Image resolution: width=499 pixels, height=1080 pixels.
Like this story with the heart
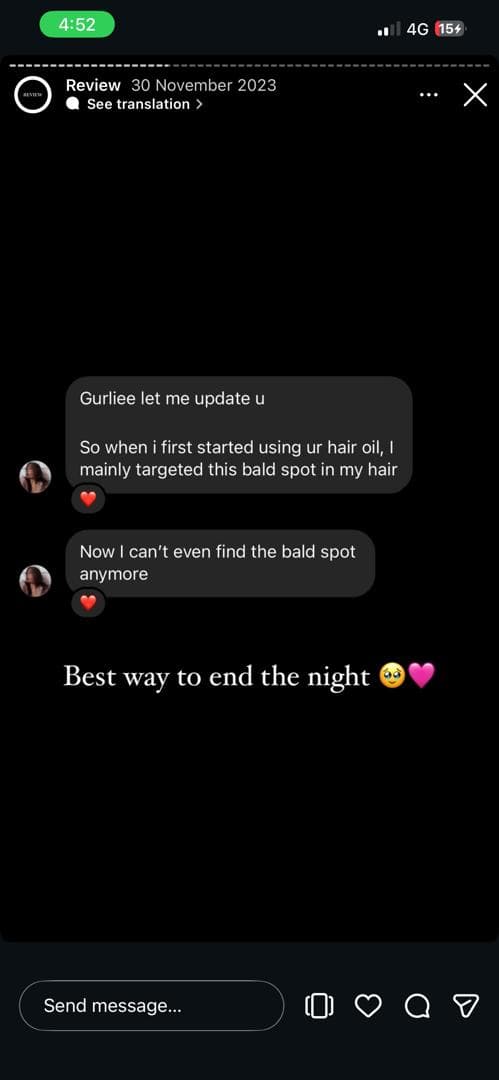tap(368, 1006)
